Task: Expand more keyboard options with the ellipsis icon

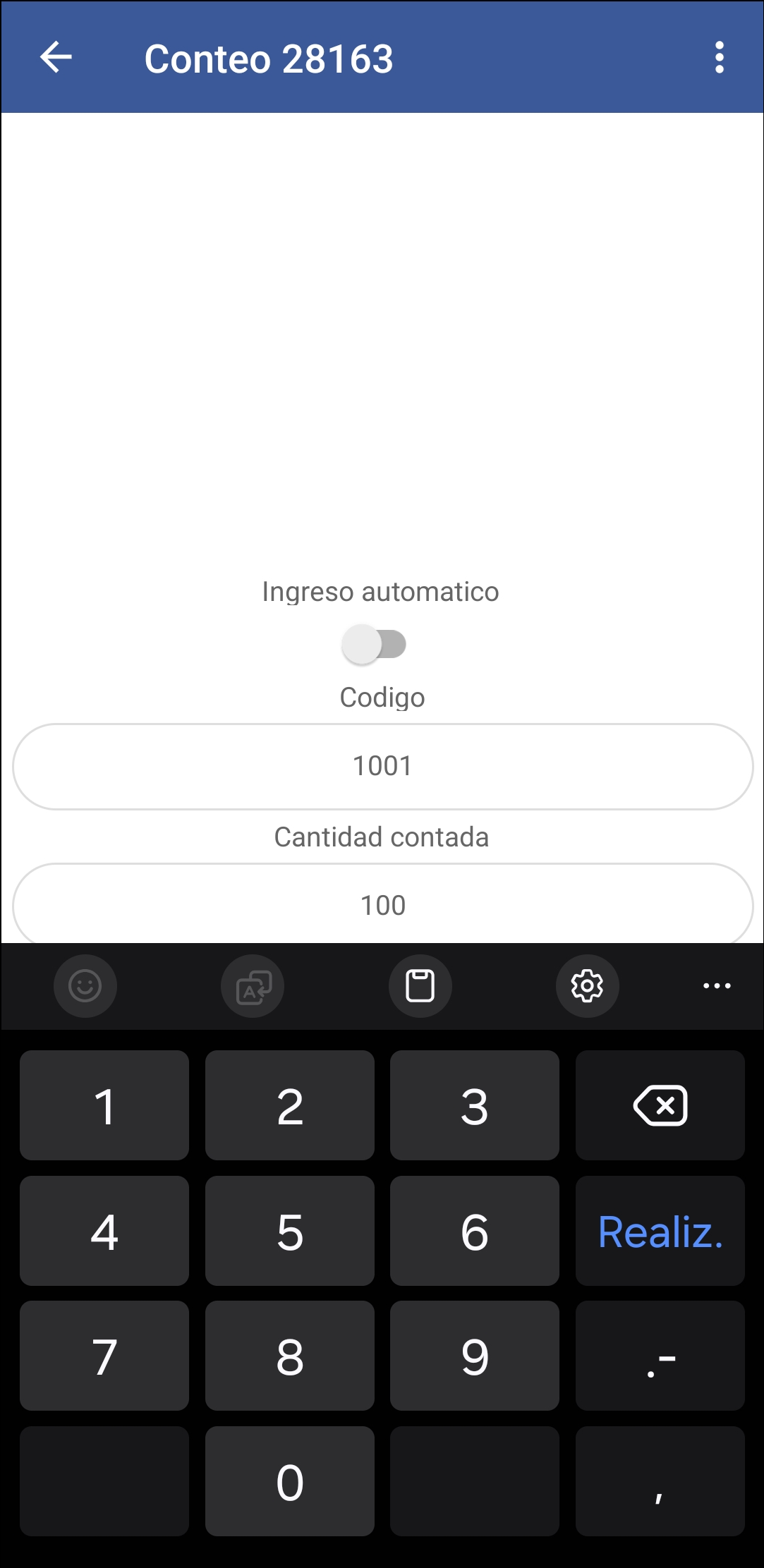Action: point(716,985)
